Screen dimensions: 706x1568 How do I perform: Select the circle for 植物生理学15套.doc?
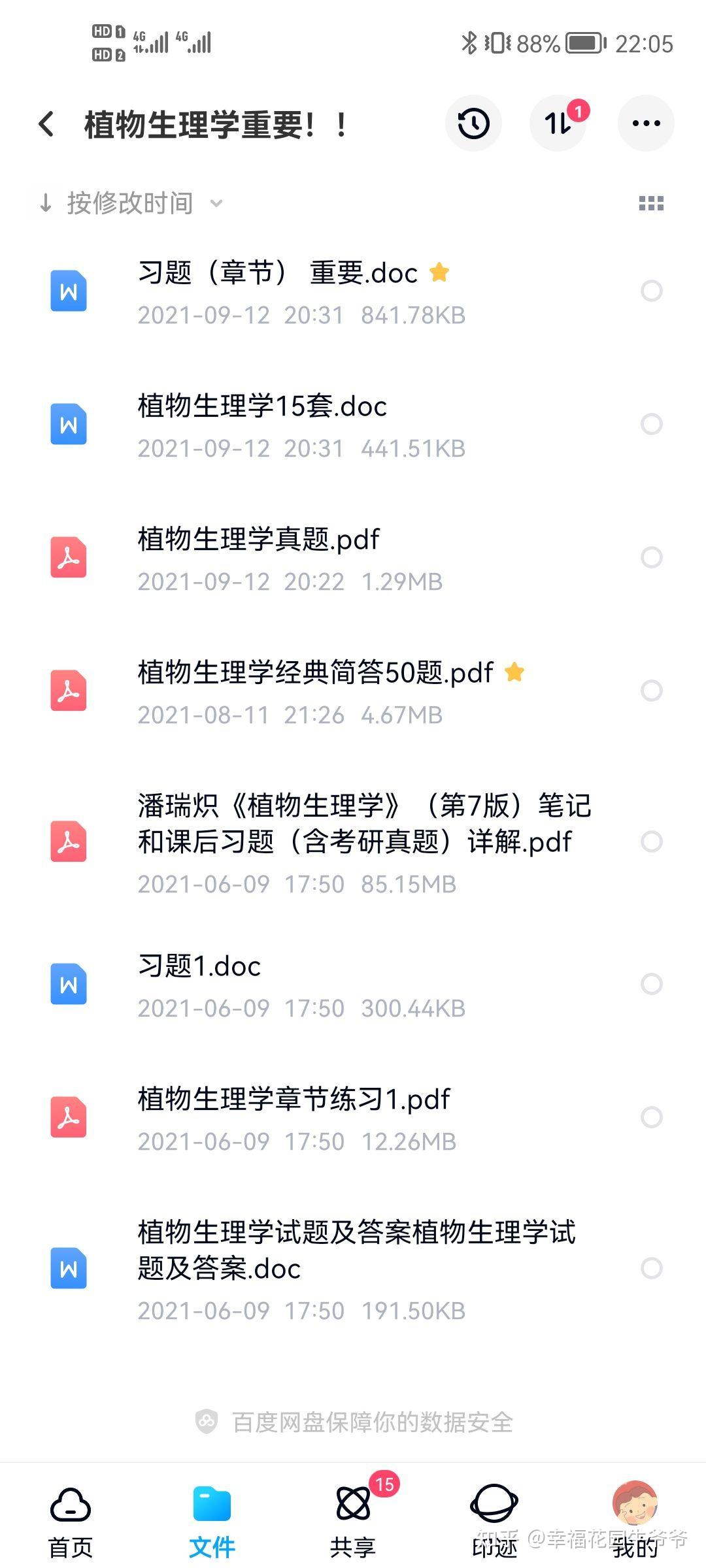pos(652,424)
